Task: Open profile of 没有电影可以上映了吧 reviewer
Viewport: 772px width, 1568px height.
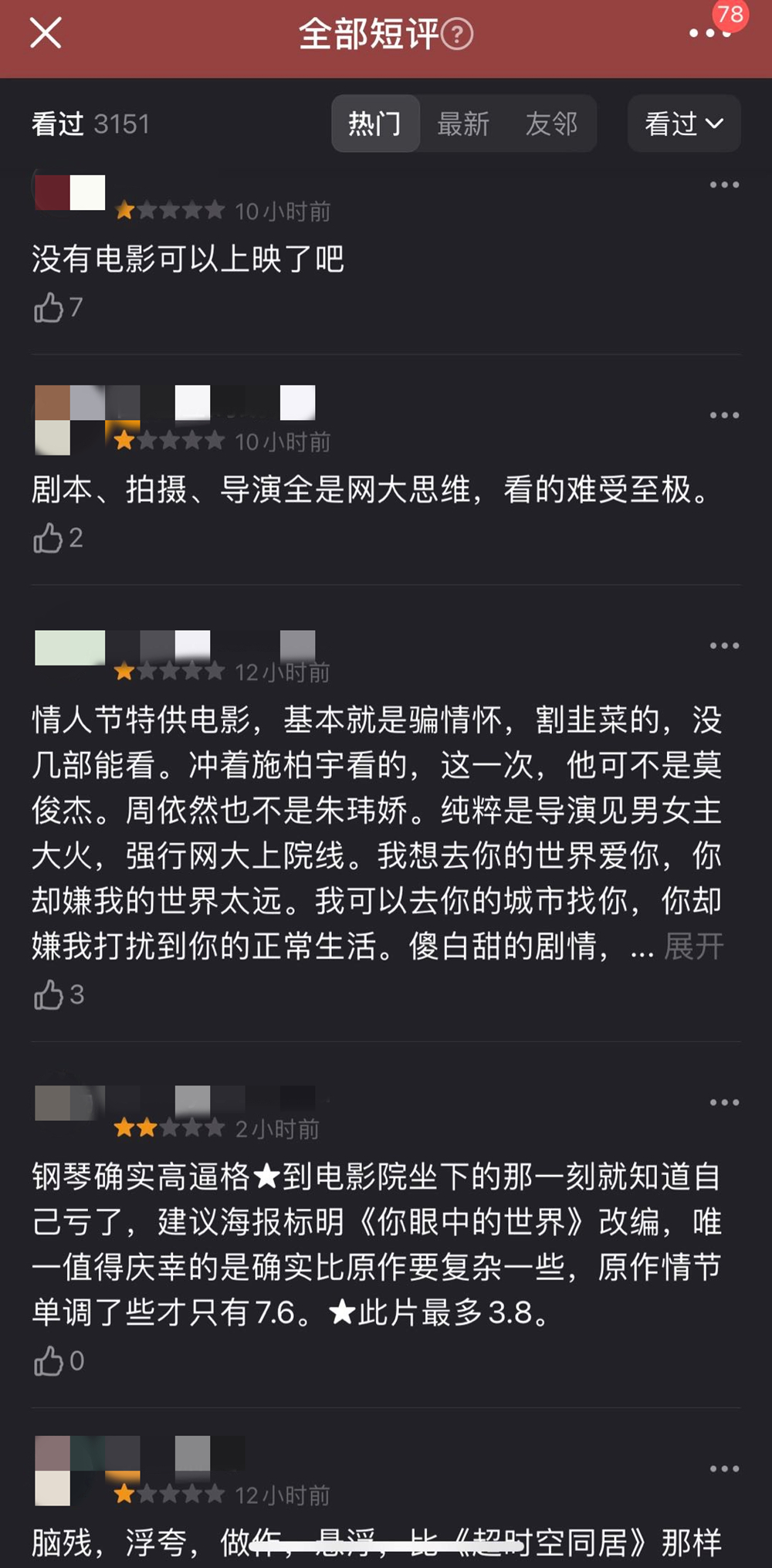Action: pyautogui.click(x=70, y=192)
